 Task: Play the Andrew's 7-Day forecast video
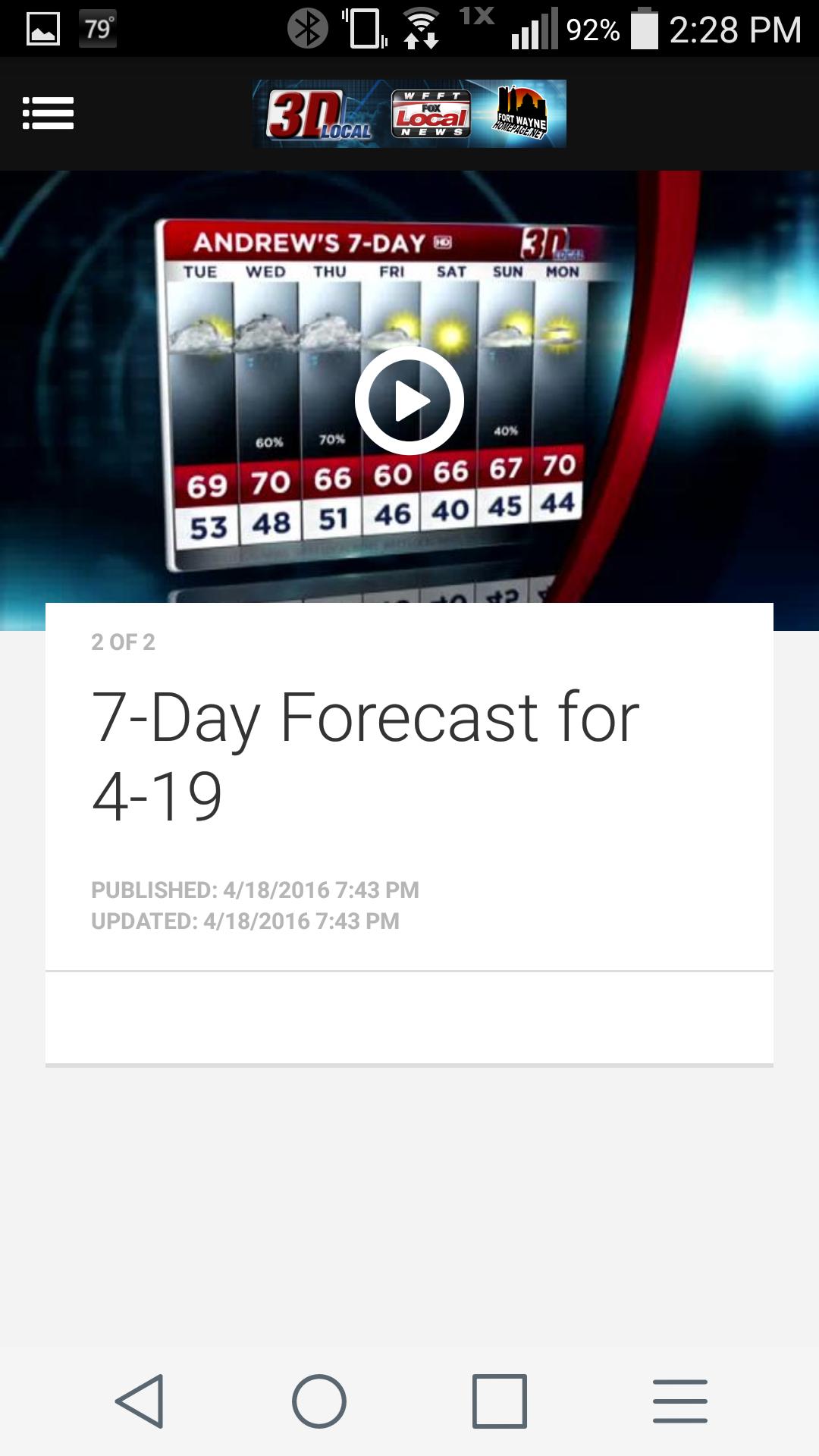click(x=409, y=402)
